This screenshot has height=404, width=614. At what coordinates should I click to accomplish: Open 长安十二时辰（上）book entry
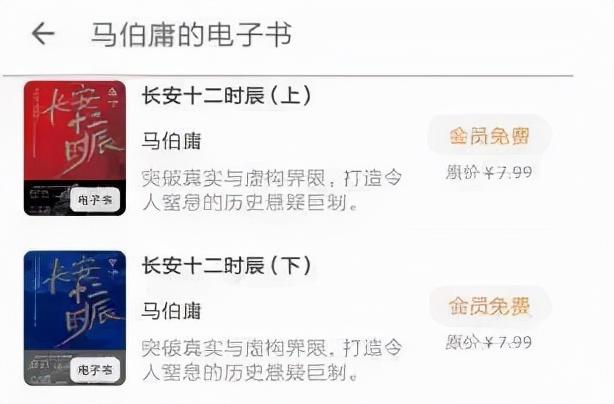tap(227, 96)
